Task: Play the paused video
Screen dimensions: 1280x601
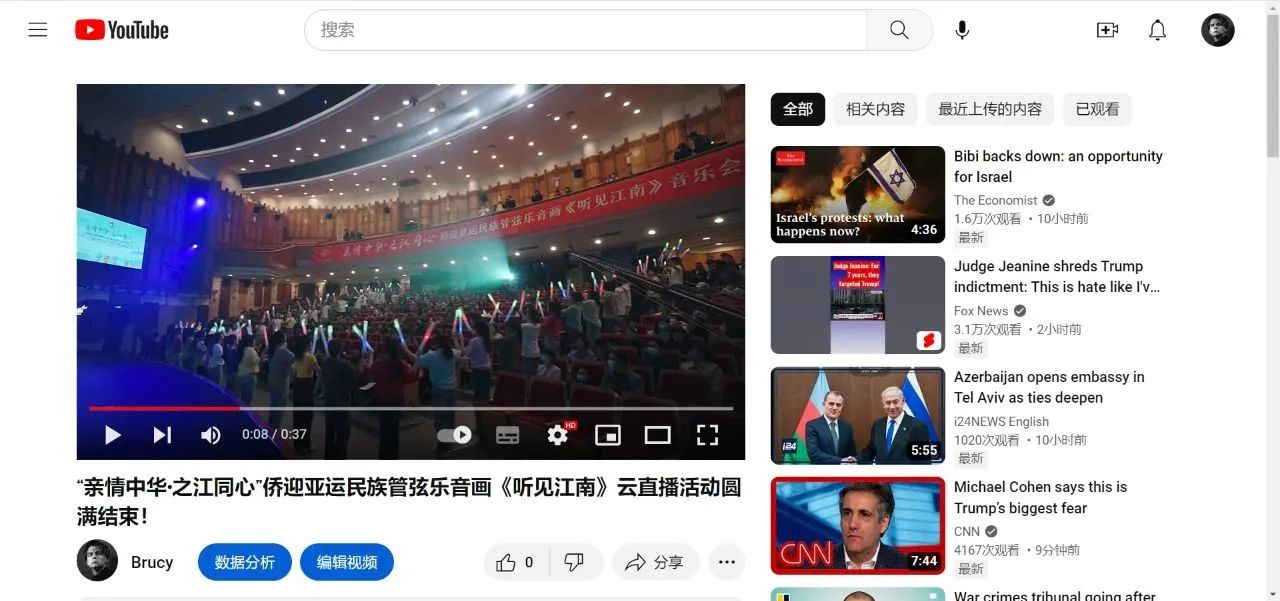Action: click(112, 435)
